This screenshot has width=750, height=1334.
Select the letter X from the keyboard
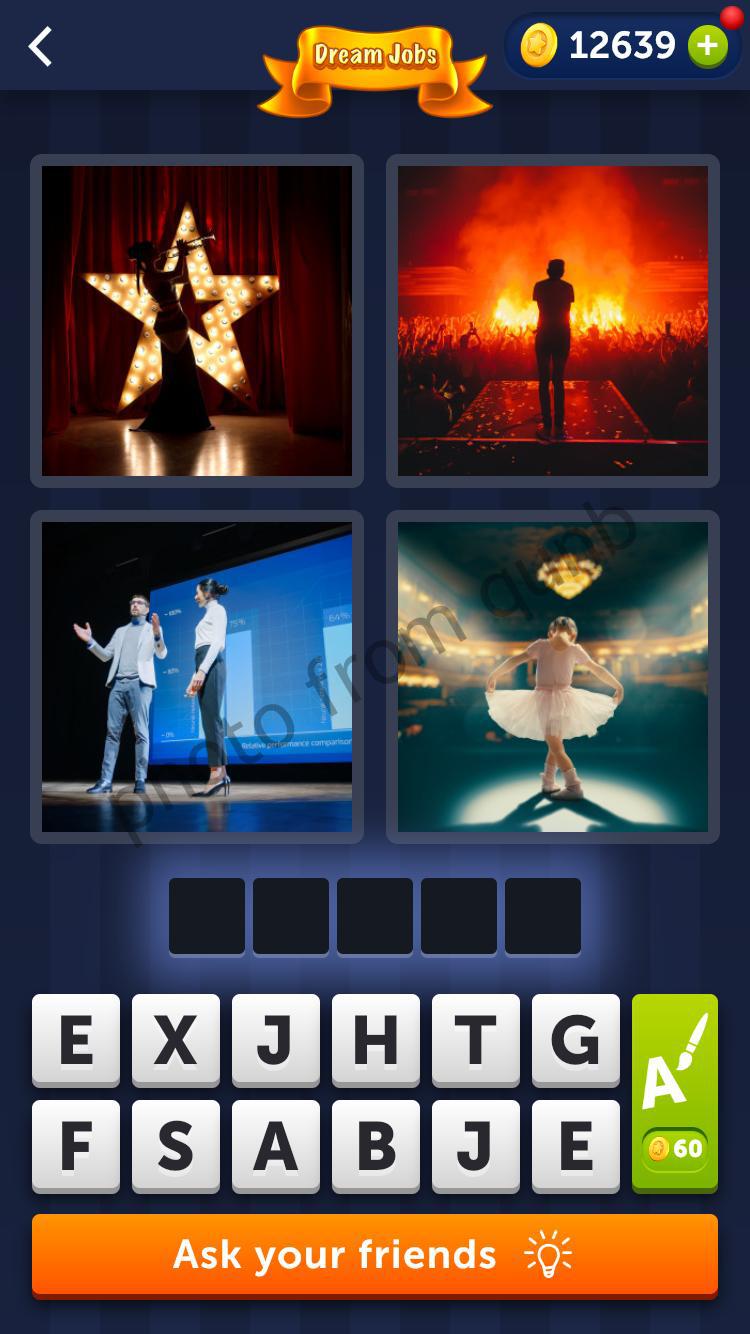pos(176,1041)
